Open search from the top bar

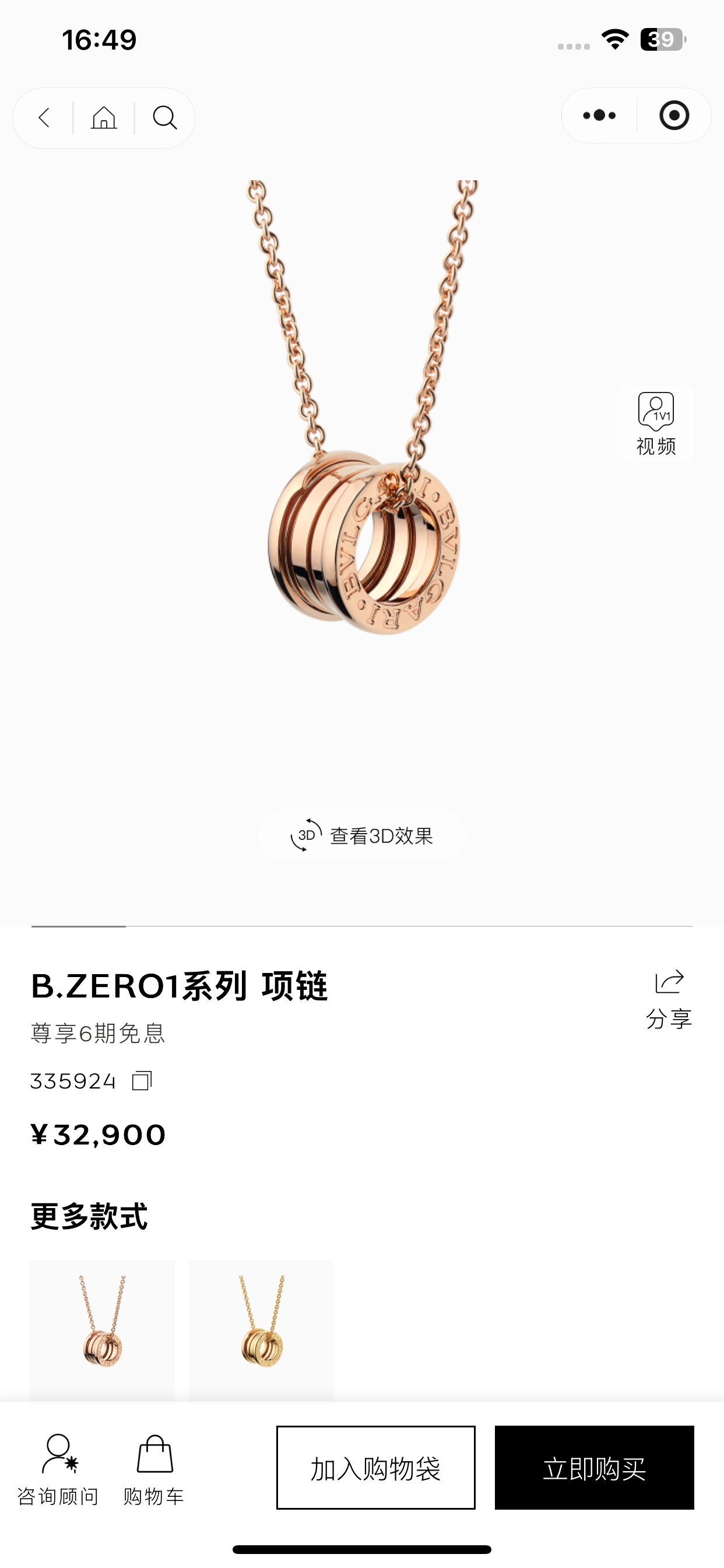click(x=165, y=117)
